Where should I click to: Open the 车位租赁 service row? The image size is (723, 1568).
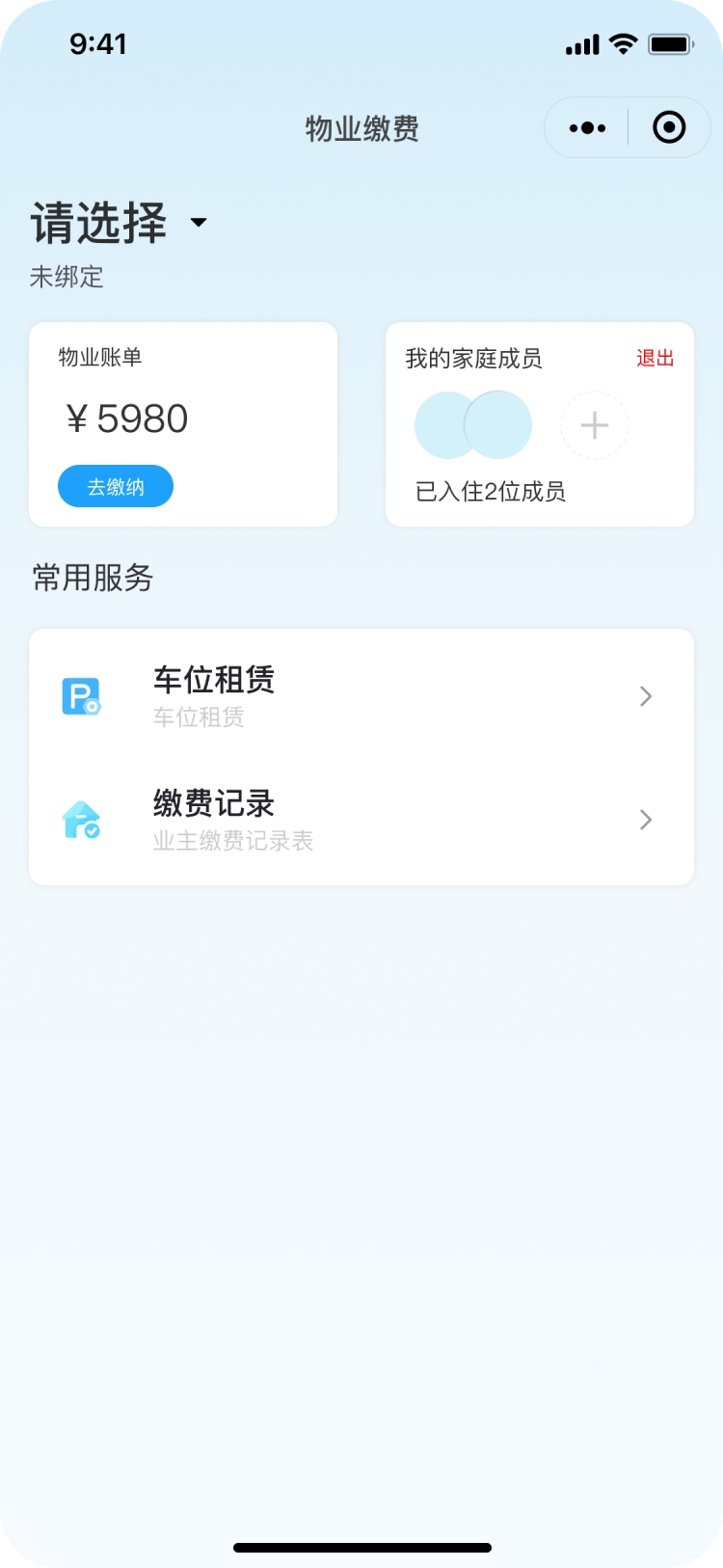tap(361, 696)
